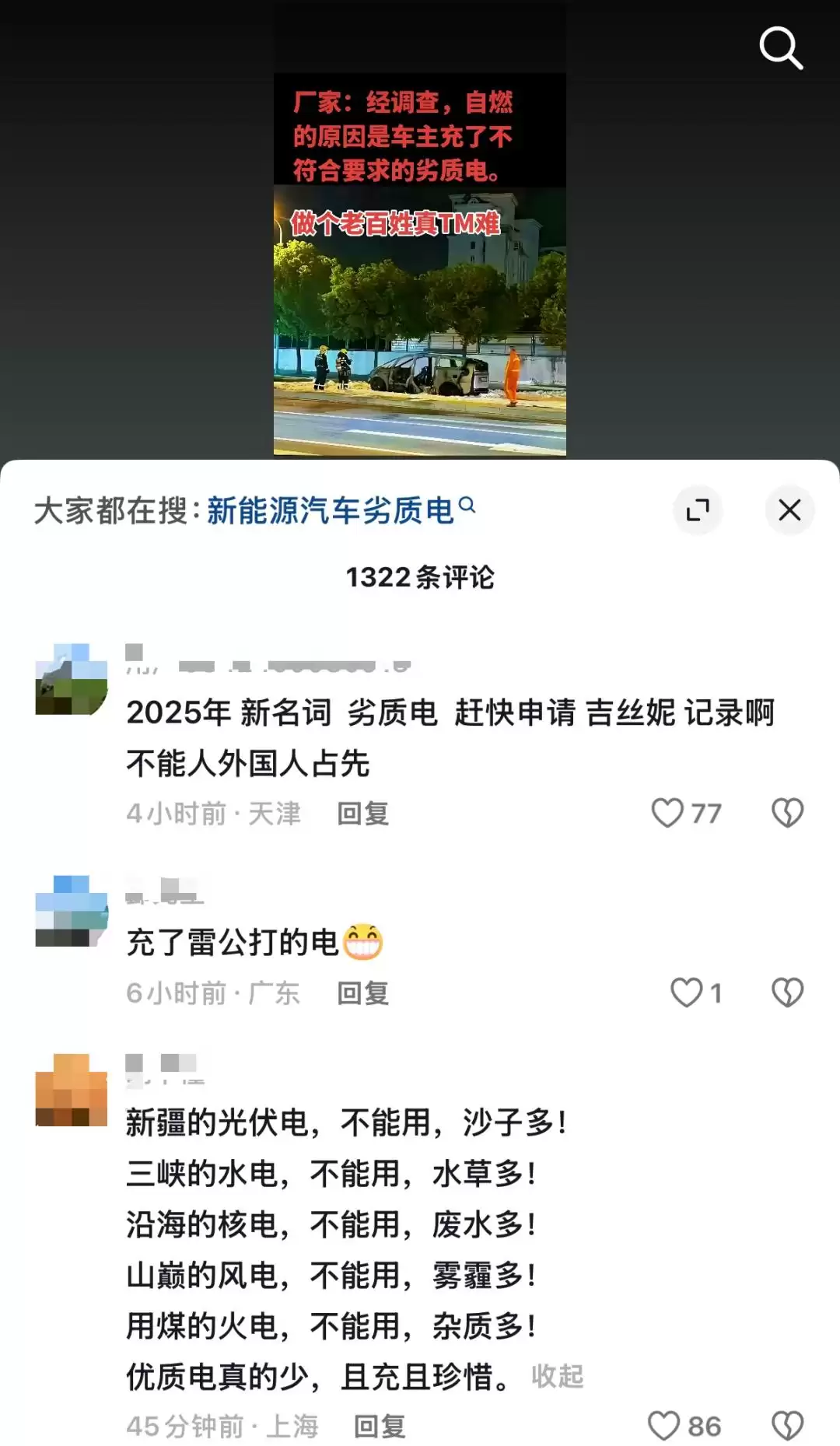Dislike the 2025年 新名词 comment
Image resolution: width=840 pixels, height=1446 pixels.
(787, 813)
